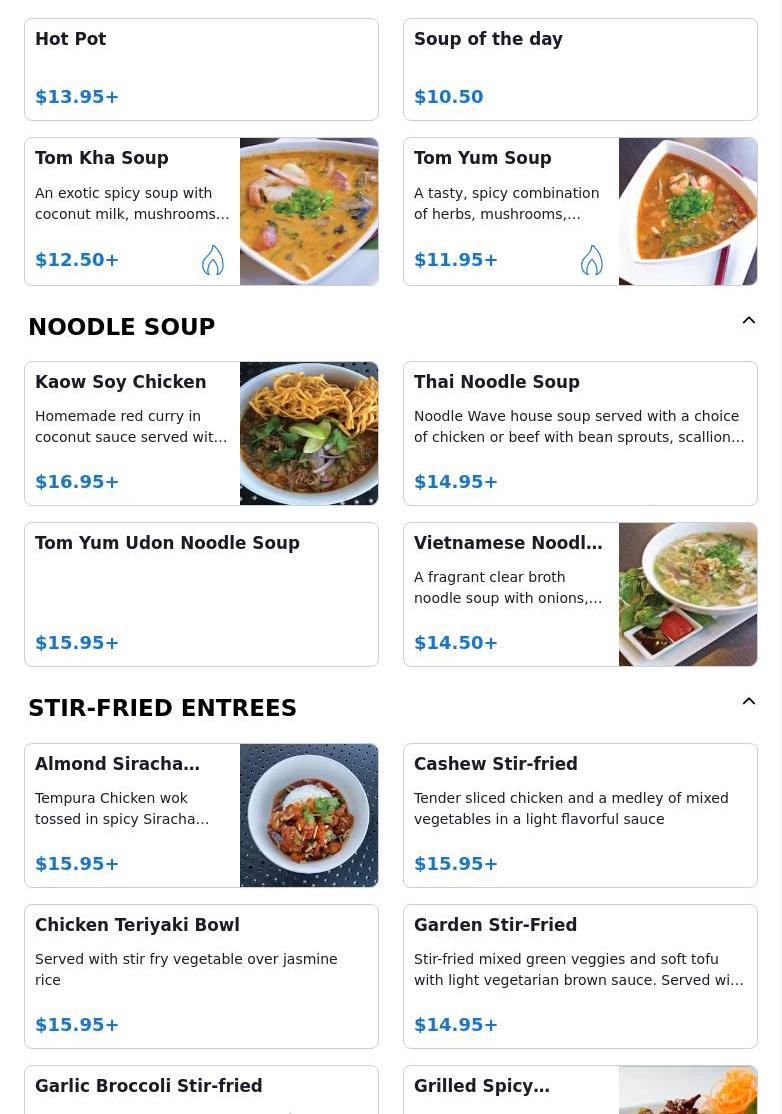782x1114 pixels.
Task: Open the Hot Pot menu item
Action: click(x=201, y=69)
